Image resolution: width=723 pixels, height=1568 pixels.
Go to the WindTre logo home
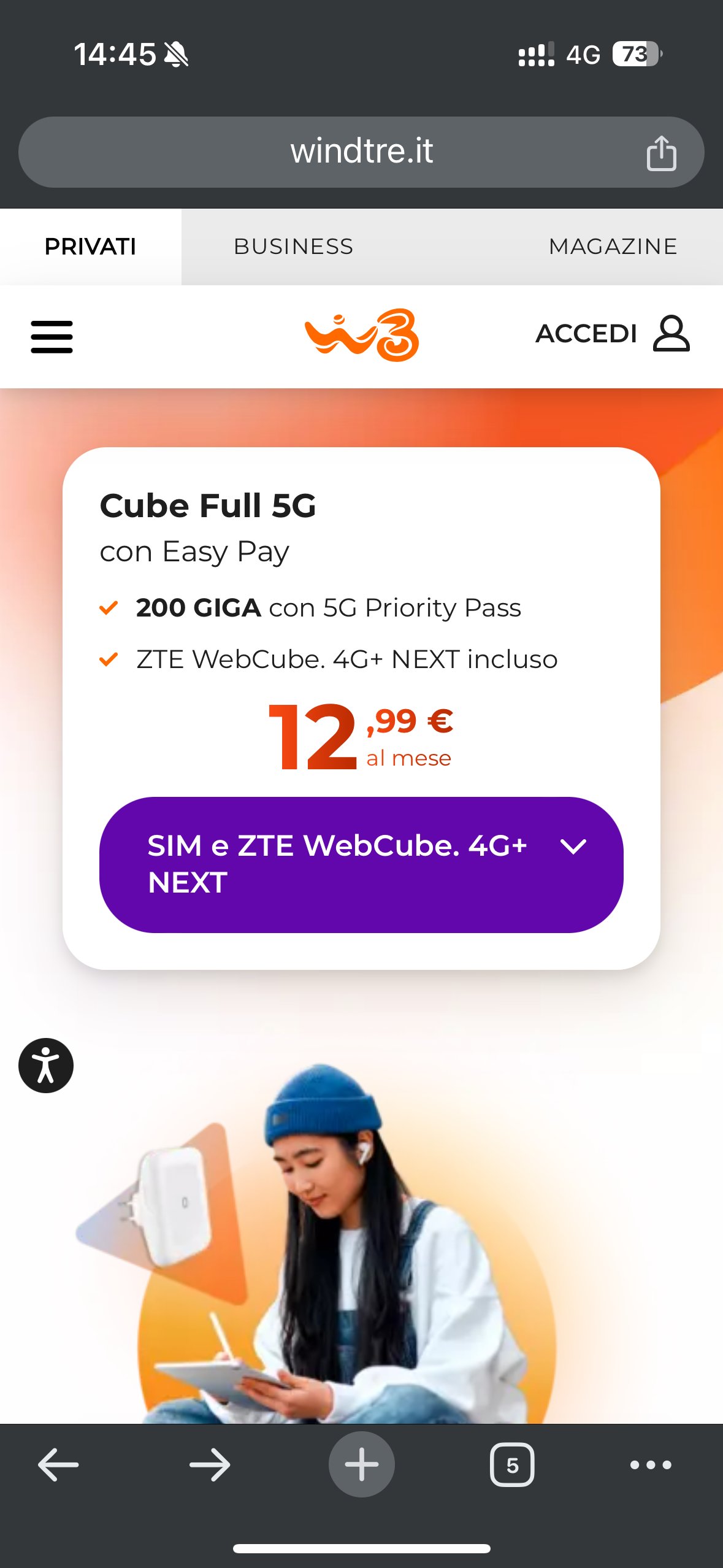[x=362, y=335]
